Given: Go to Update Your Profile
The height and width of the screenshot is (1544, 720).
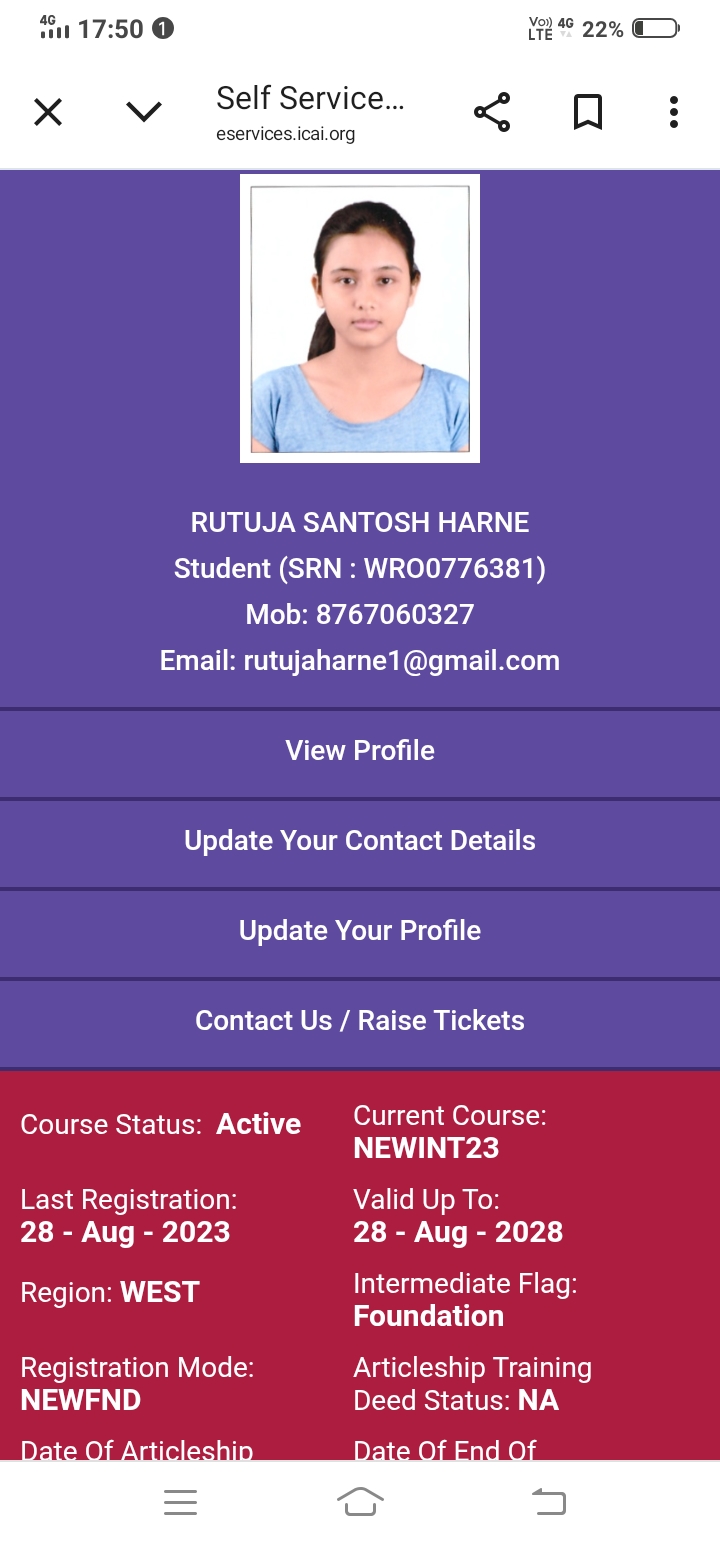Looking at the screenshot, I should coord(360,931).
